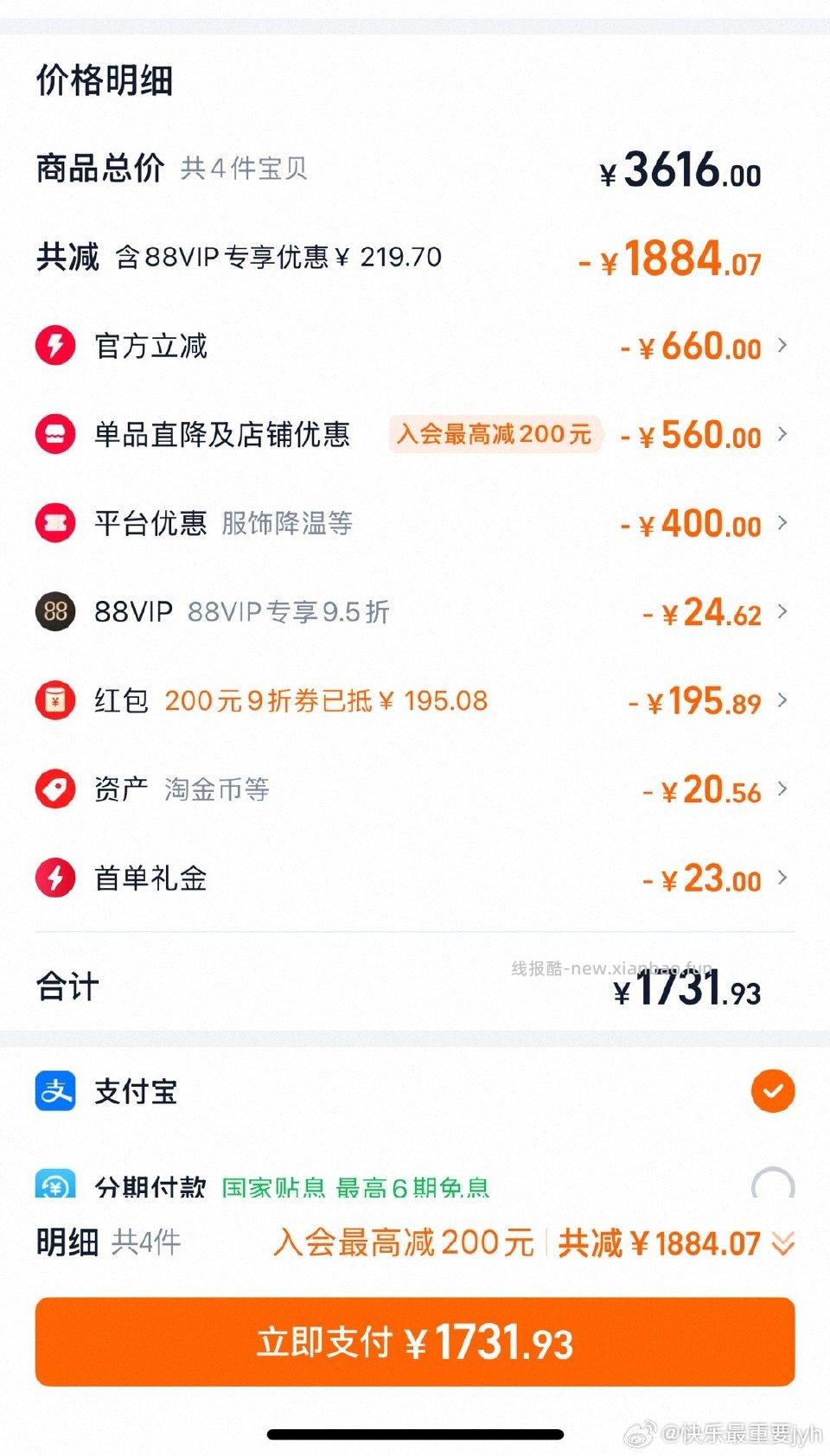Expand the 首单礼金 row chevron

click(x=782, y=878)
